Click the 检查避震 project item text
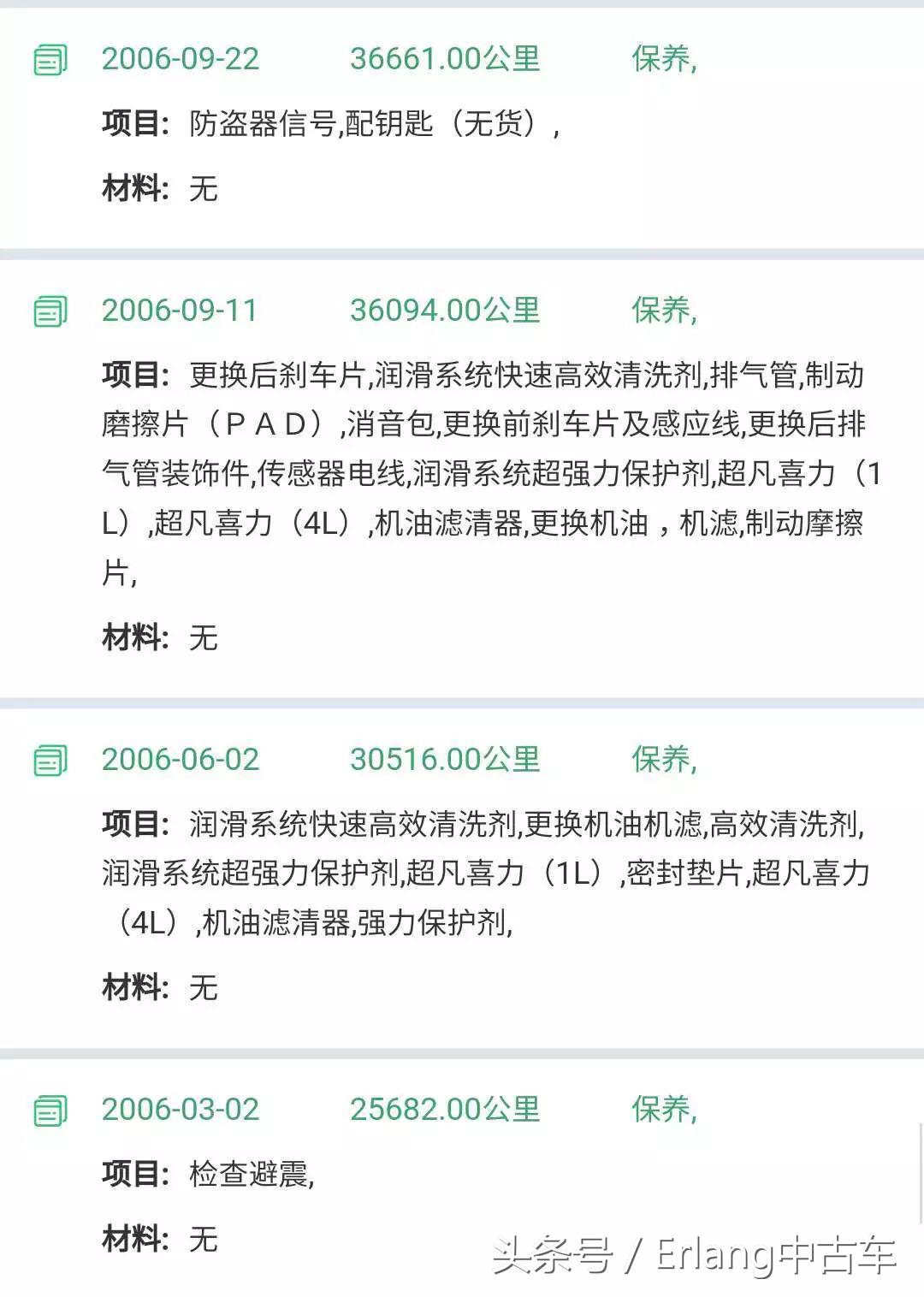This screenshot has height=1297, width=924. (x=252, y=1172)
